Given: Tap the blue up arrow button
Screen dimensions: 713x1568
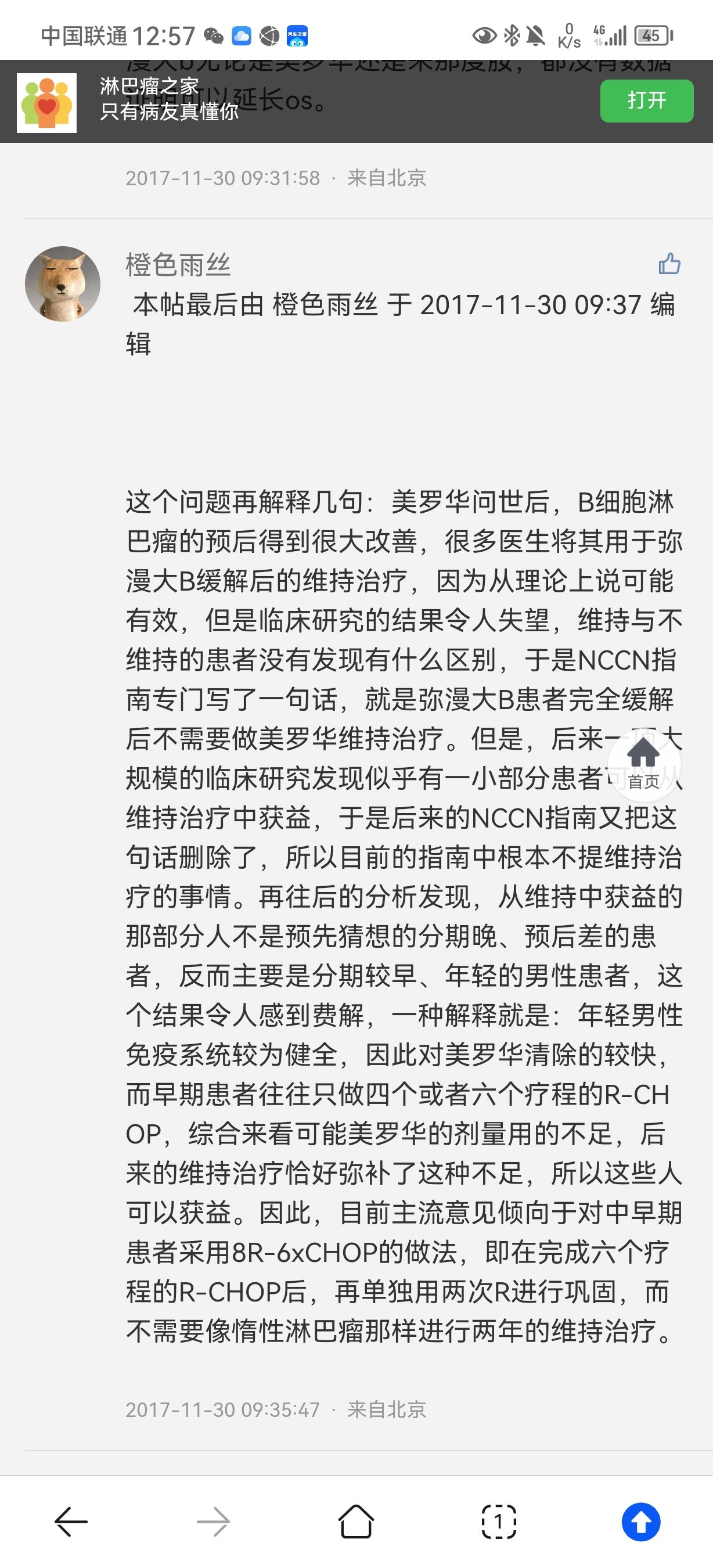Looking at the screenshot, I should [x=641, y=1522].
